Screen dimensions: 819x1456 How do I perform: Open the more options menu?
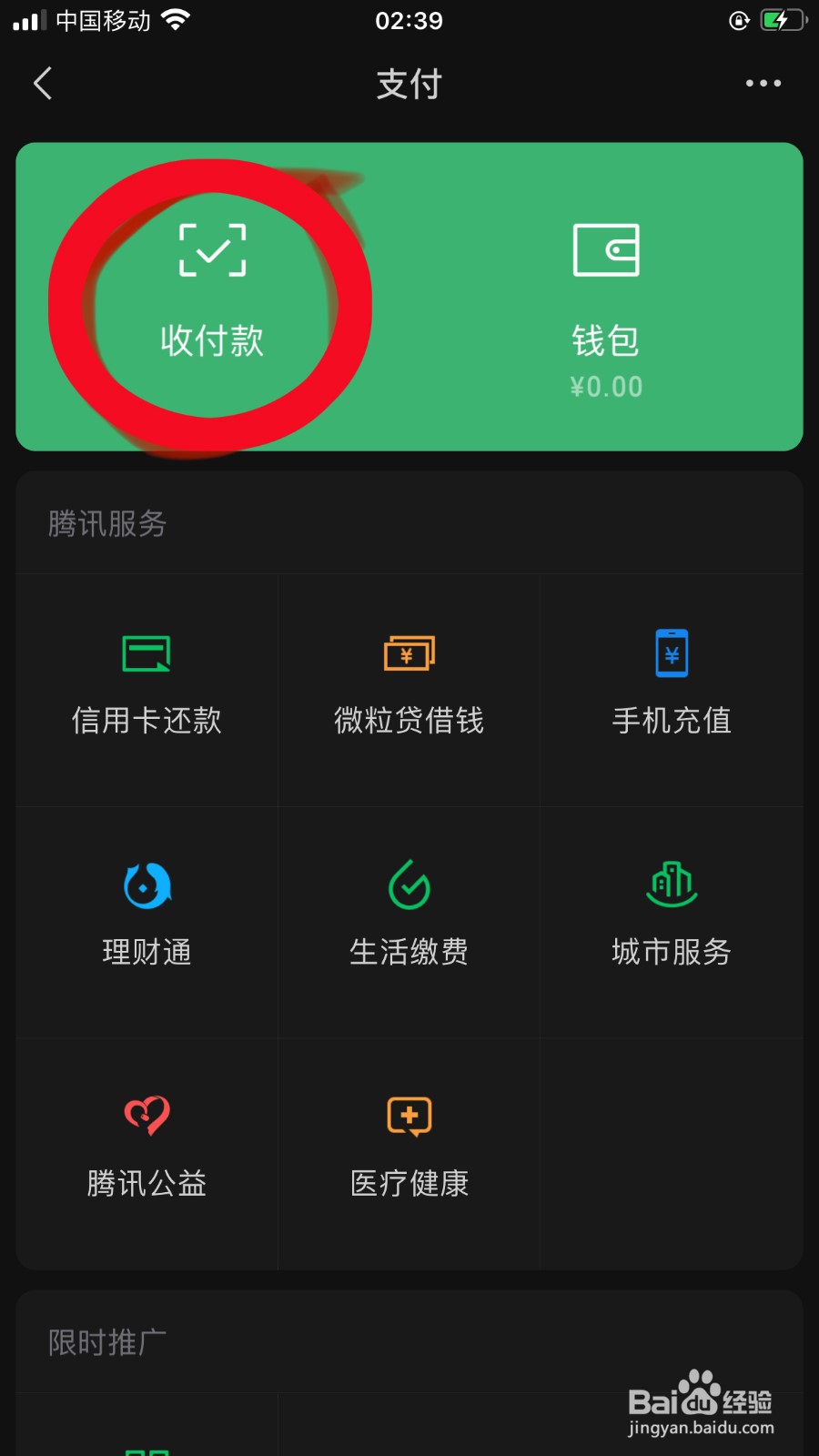point(763,83)
